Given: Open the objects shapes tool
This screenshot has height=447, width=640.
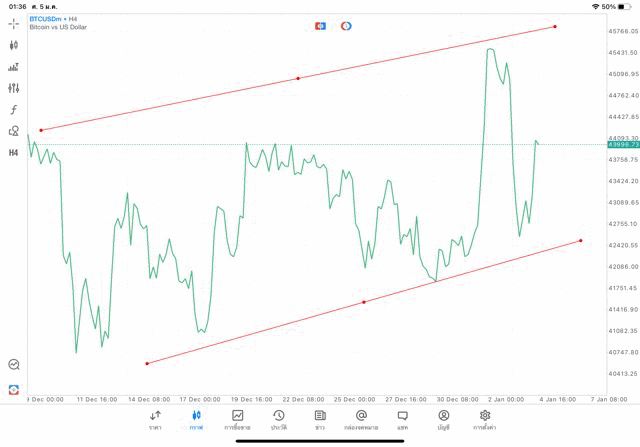Looking at the screenshot, I should click(13, 131).
